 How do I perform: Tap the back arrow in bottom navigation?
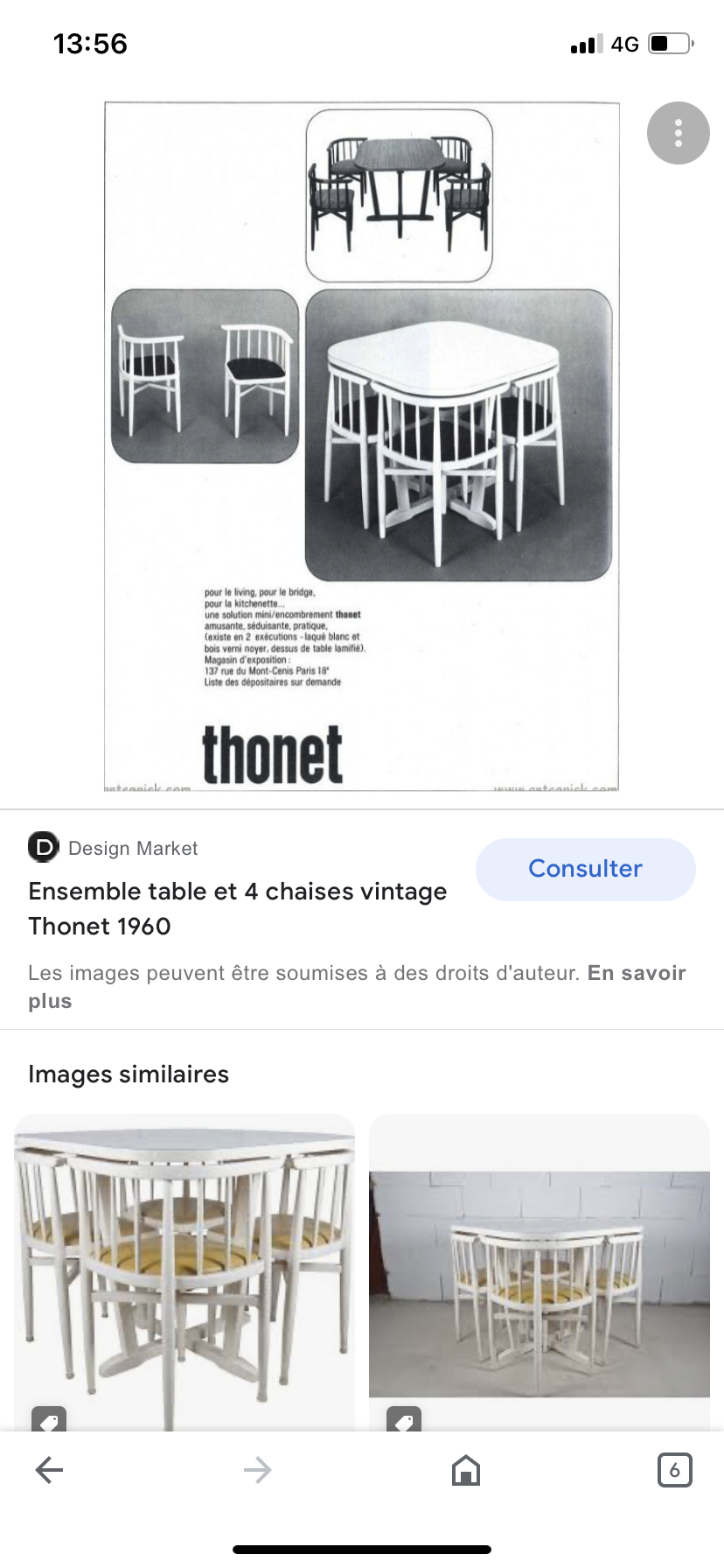49,1470
